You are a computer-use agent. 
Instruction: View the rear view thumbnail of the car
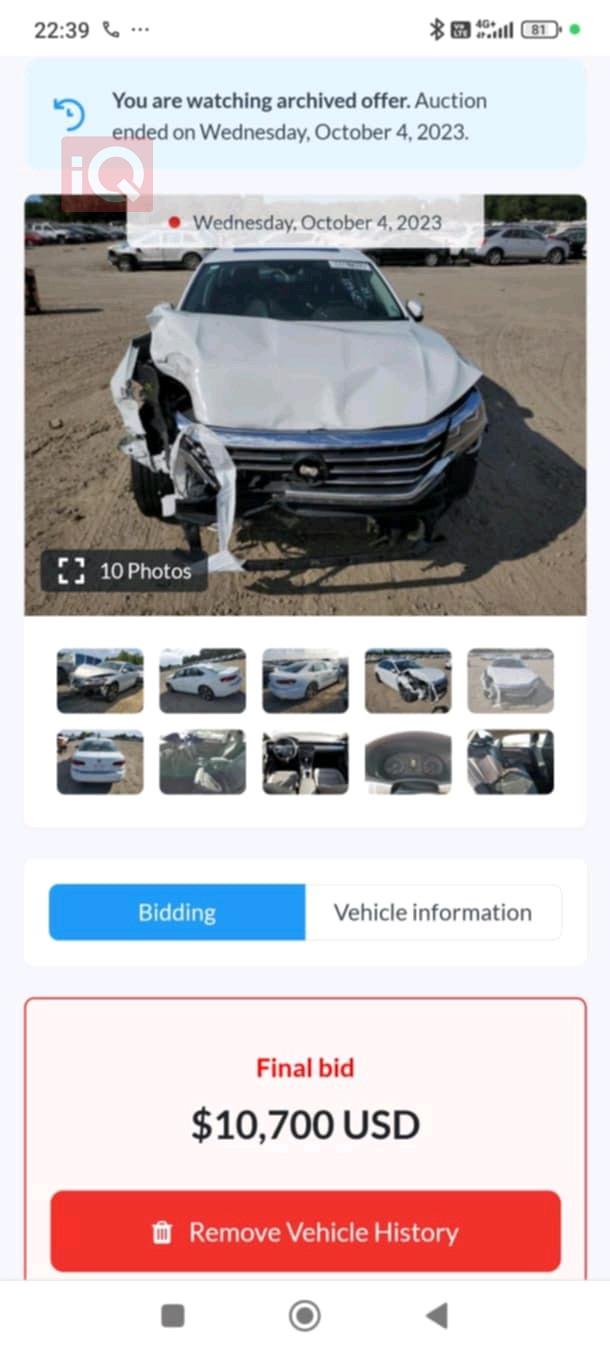click(x=100, y=762)
